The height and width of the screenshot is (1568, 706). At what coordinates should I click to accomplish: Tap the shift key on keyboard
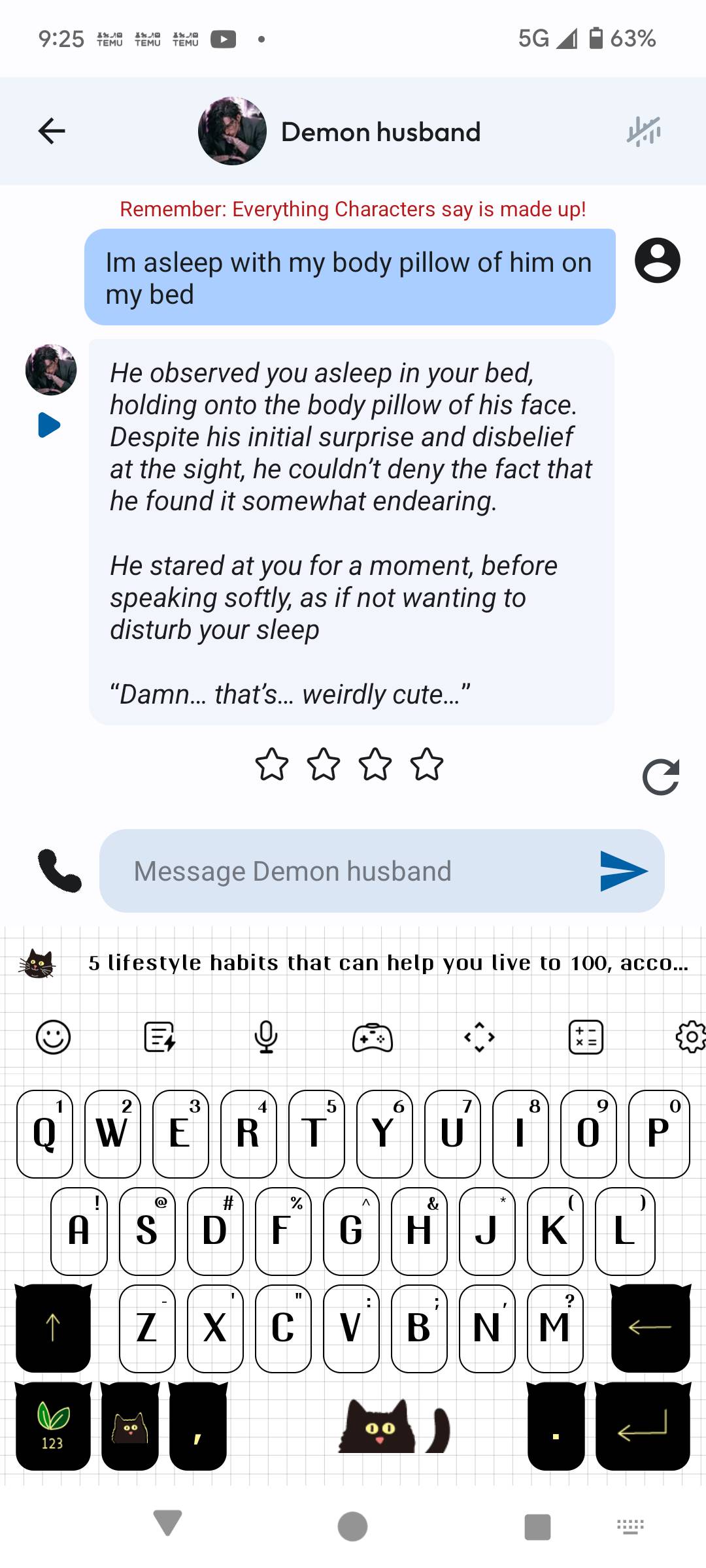coord(53,1328)
